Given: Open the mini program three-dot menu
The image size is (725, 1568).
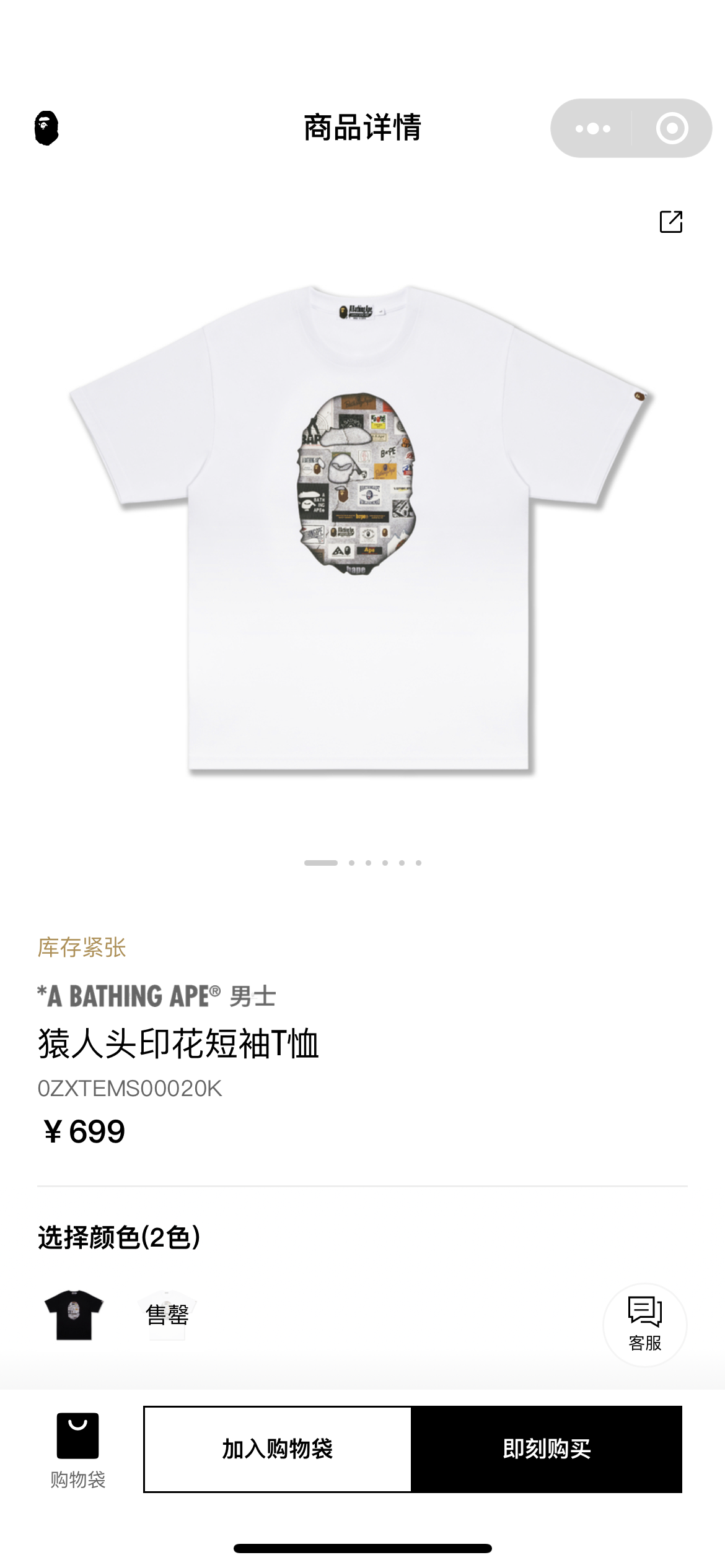Looking at the screenshot, I should tap(592, 128).
